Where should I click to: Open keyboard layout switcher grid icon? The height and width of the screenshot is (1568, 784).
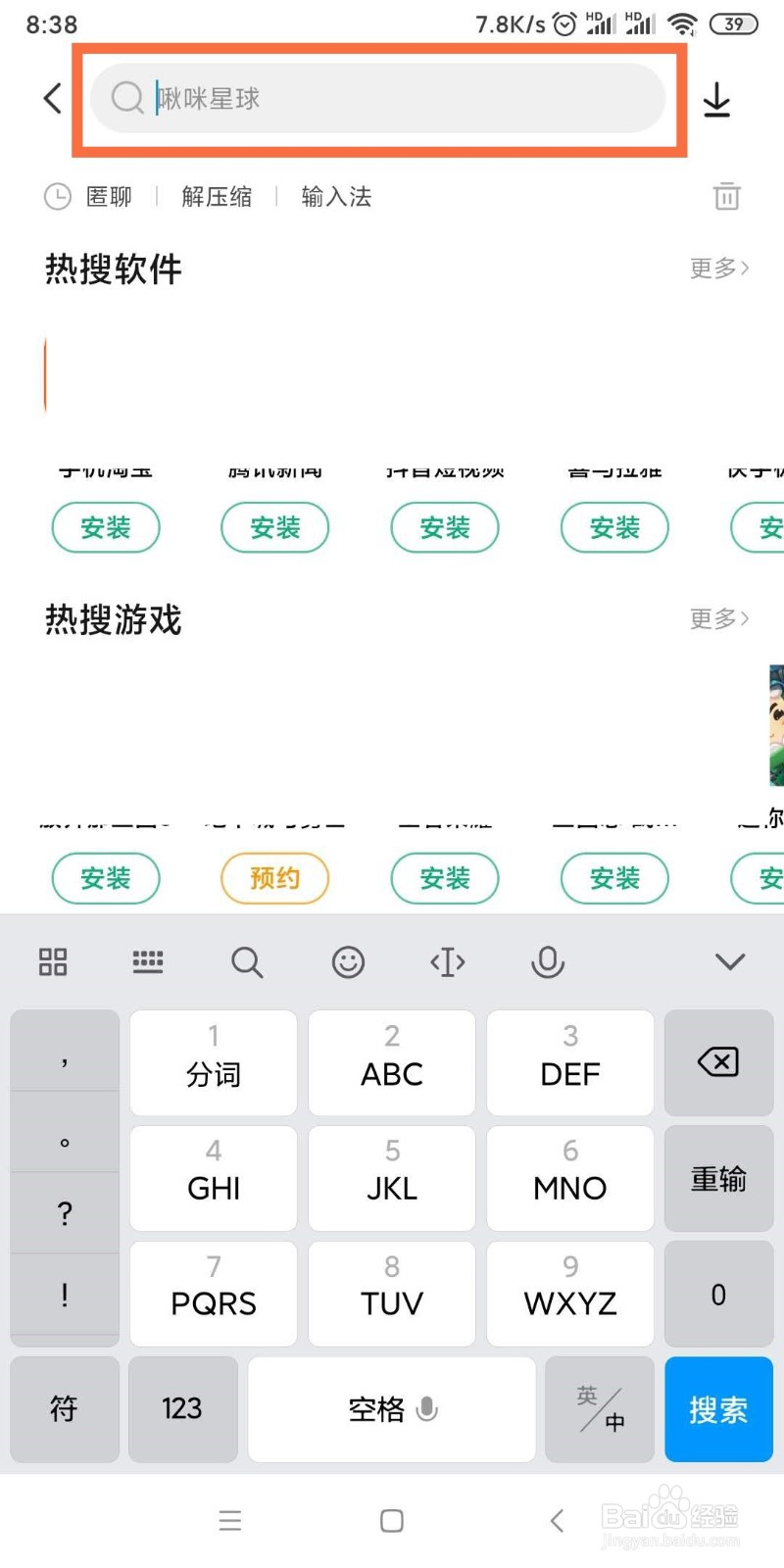point(52,961)
